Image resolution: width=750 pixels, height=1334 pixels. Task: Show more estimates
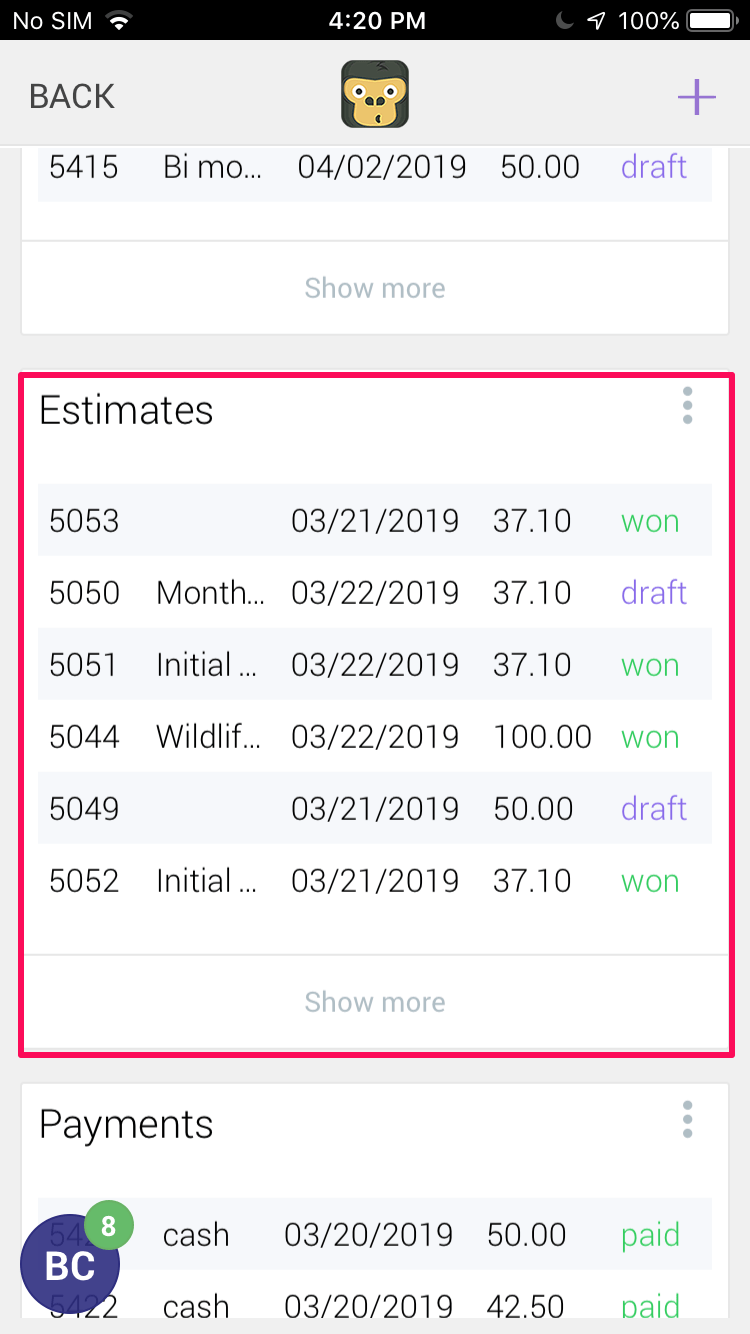375,1002
